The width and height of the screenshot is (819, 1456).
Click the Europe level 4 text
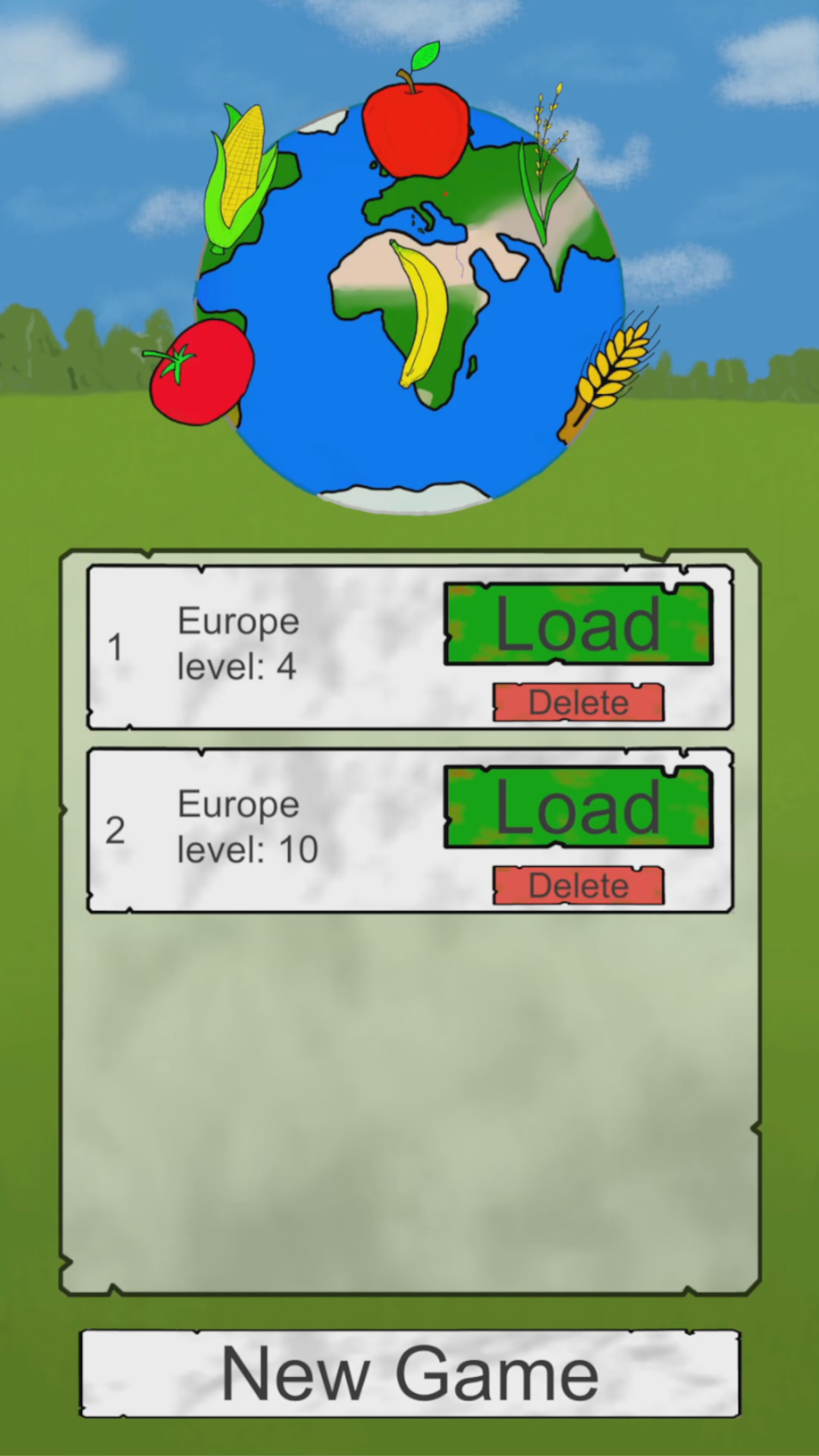click(x=237, y=643)
